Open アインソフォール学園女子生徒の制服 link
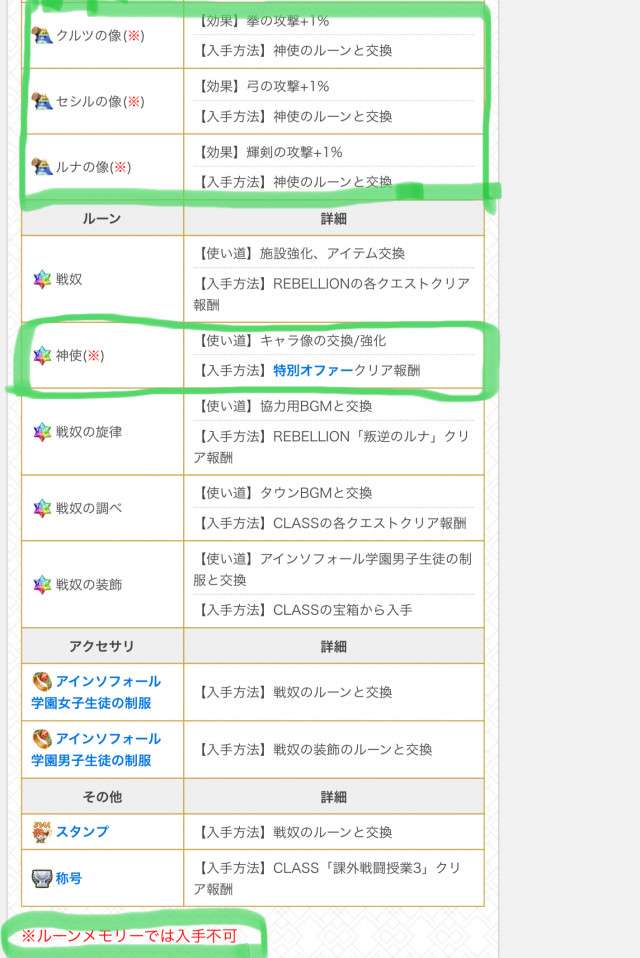 tap(107, 692)
